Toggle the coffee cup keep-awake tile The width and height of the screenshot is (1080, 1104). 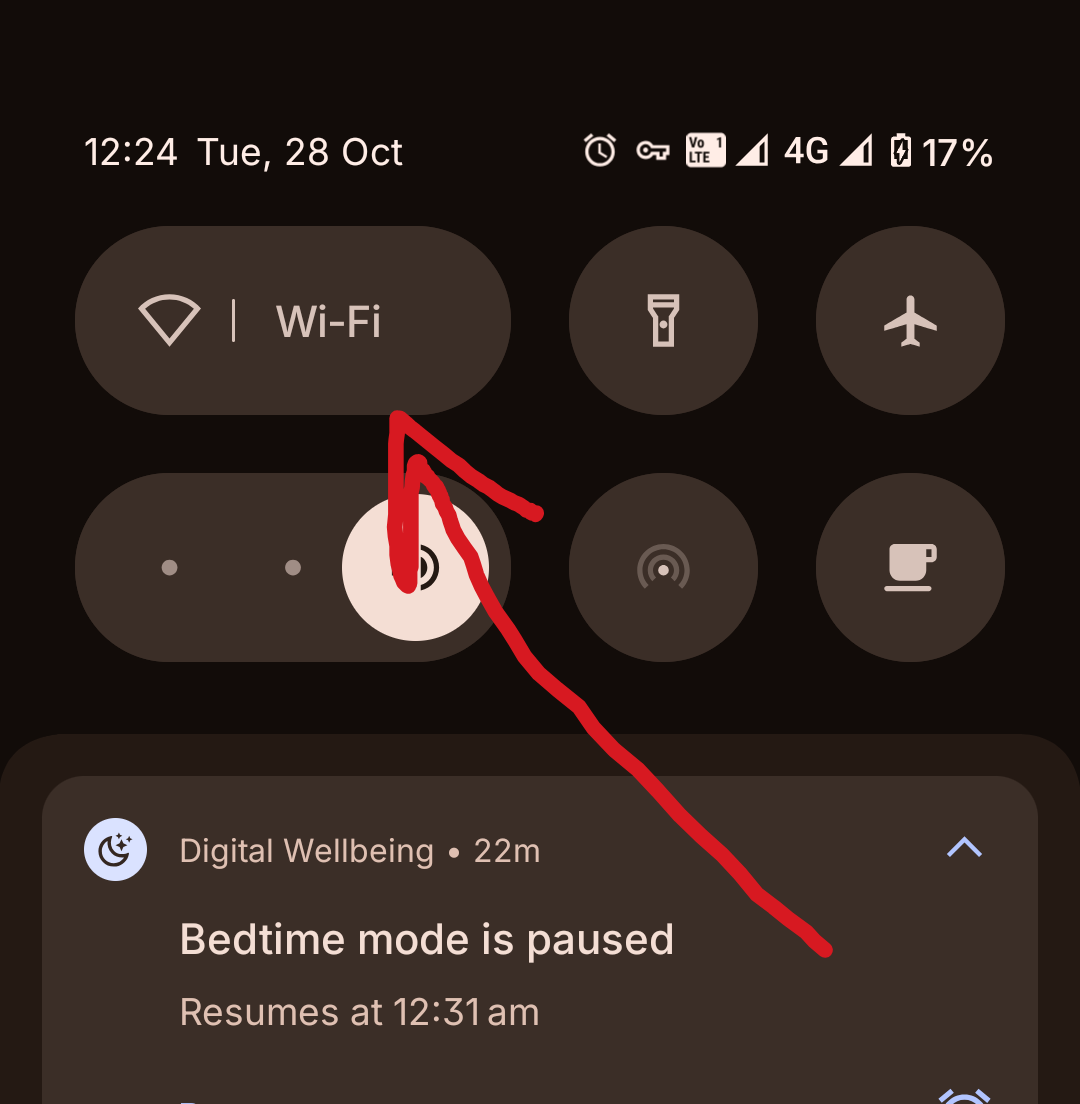[x=910, y=568]
